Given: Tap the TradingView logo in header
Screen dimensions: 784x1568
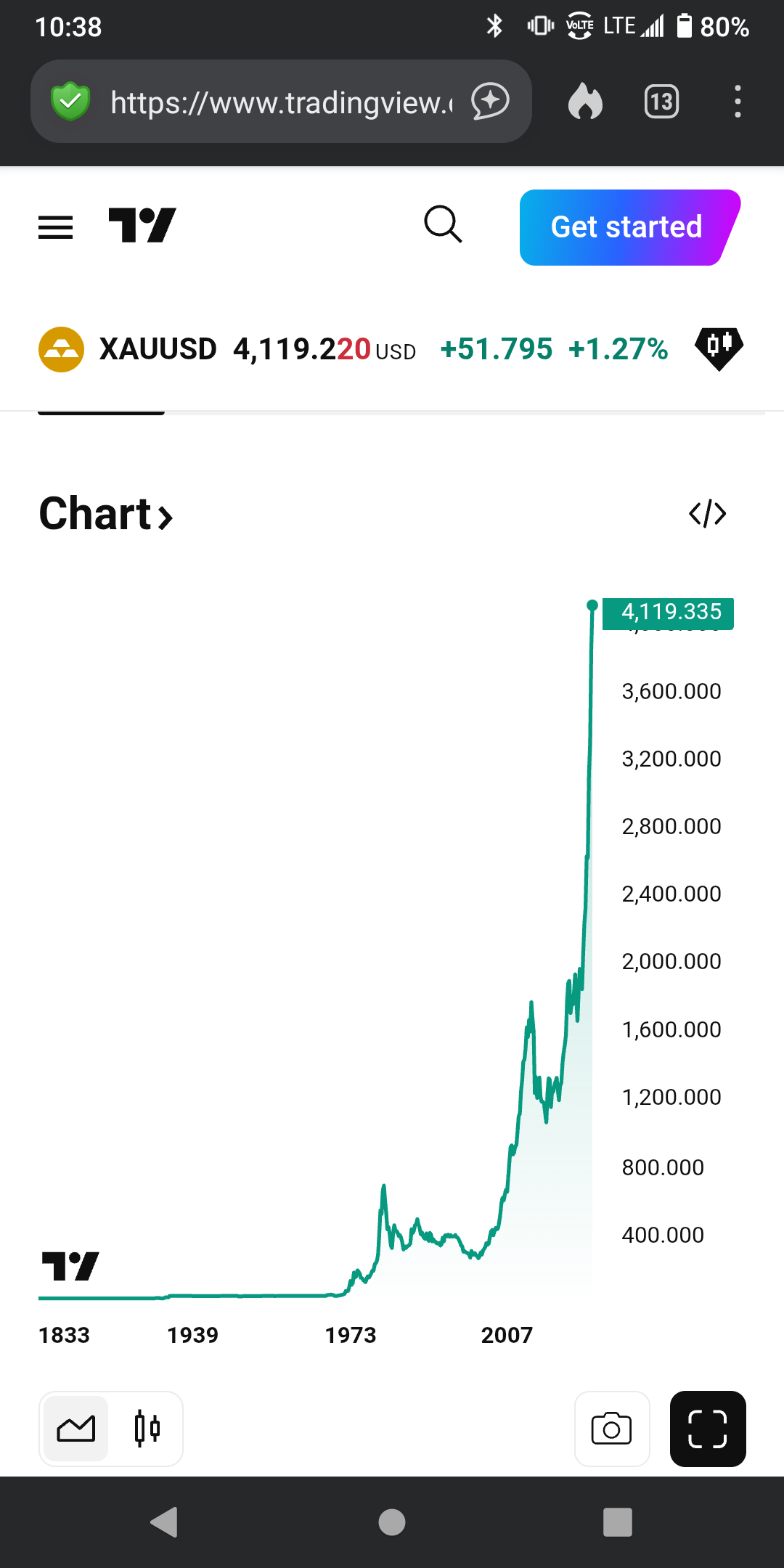Looking at the screenshot, I should pyautogui.click(x=142, y=225).
